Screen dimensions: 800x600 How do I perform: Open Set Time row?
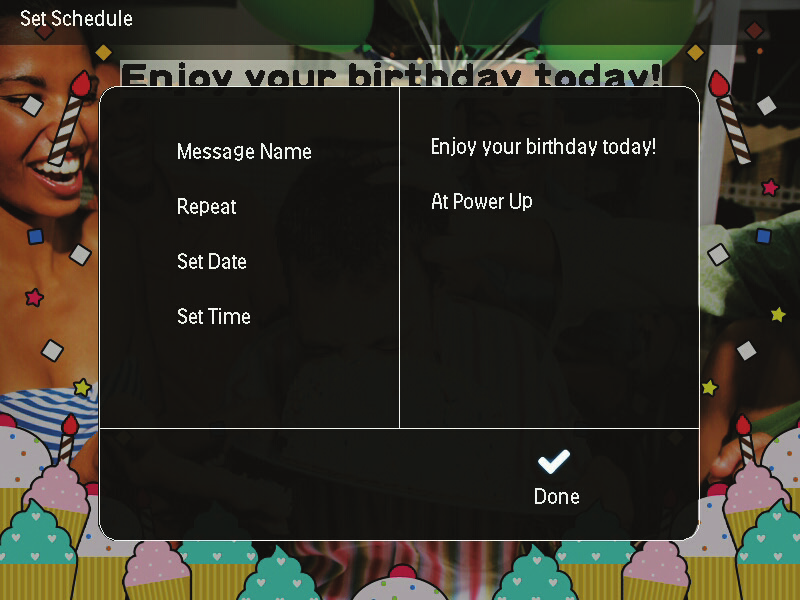tap(214, 317)
